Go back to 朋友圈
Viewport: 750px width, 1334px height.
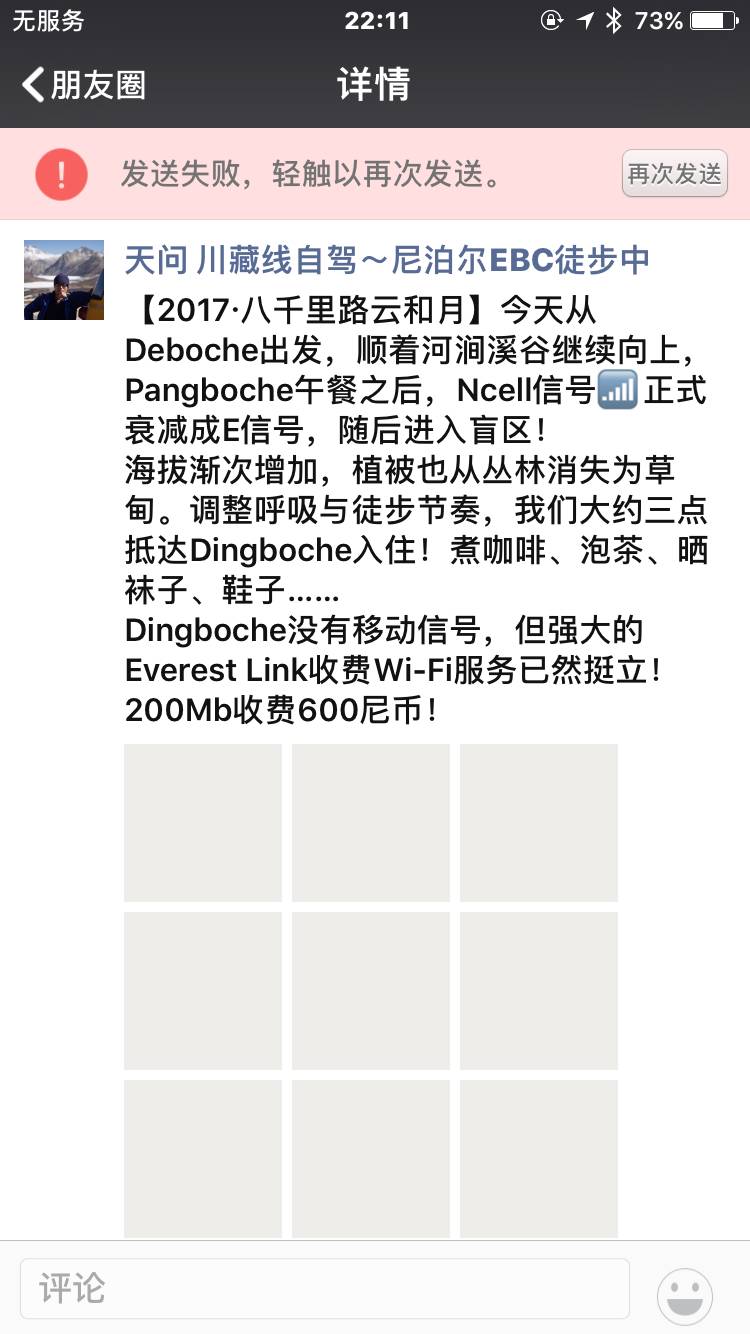tap(84, 85)
